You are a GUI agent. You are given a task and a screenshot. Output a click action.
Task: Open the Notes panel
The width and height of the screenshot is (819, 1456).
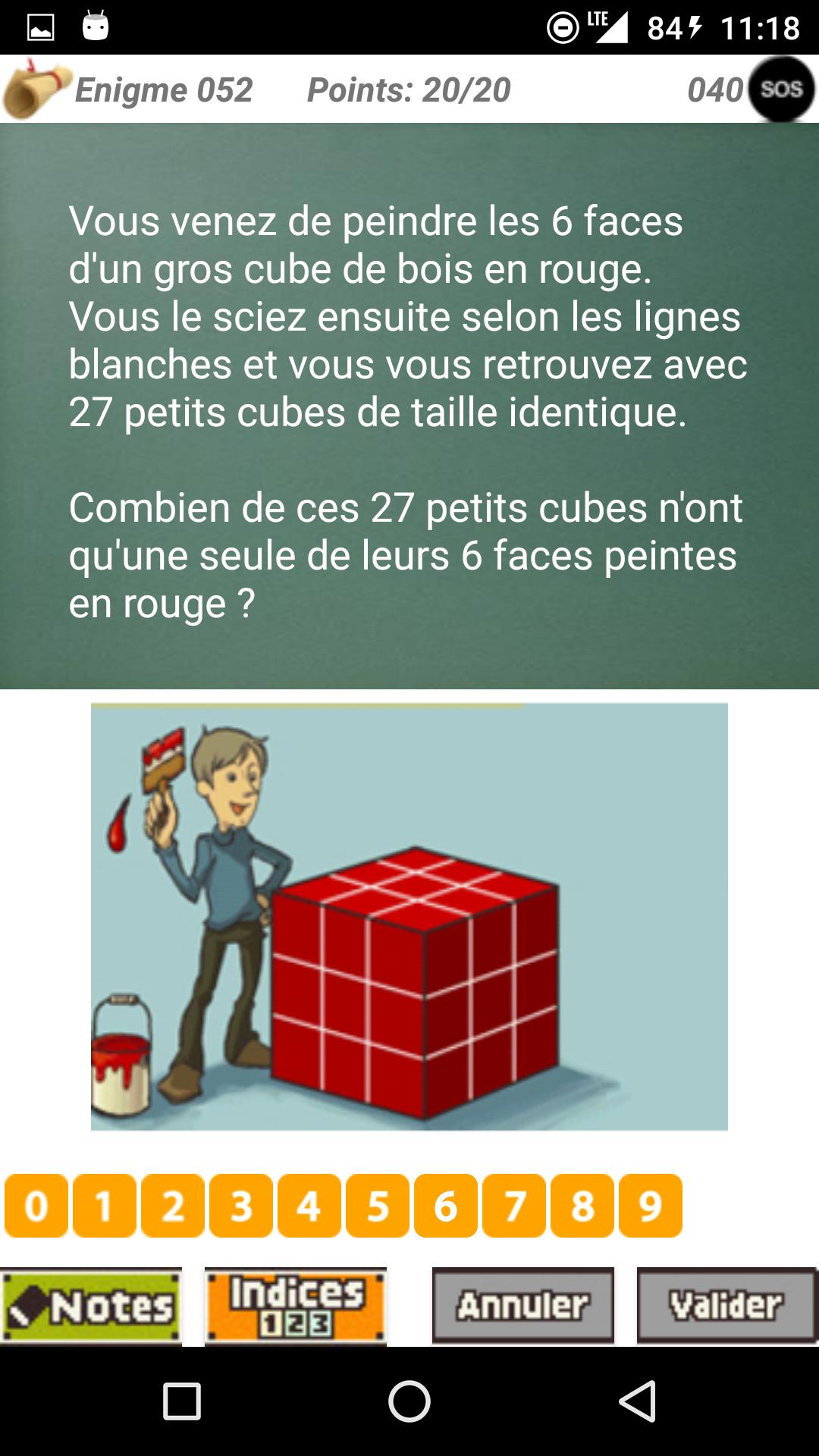(91, 1306)
